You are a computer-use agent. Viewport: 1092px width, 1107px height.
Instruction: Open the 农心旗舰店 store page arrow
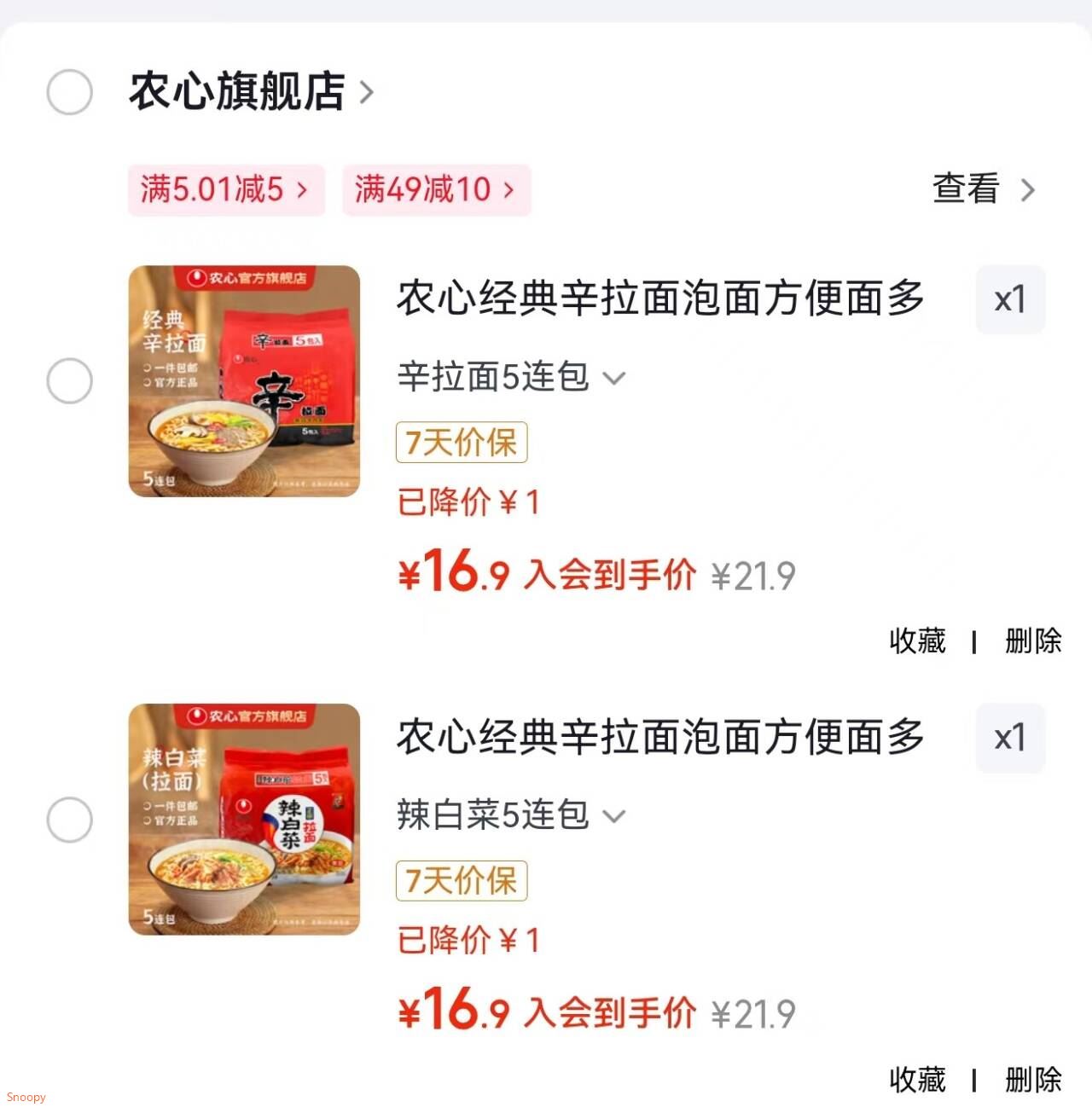pyautogui.click(x=367, y=94)
